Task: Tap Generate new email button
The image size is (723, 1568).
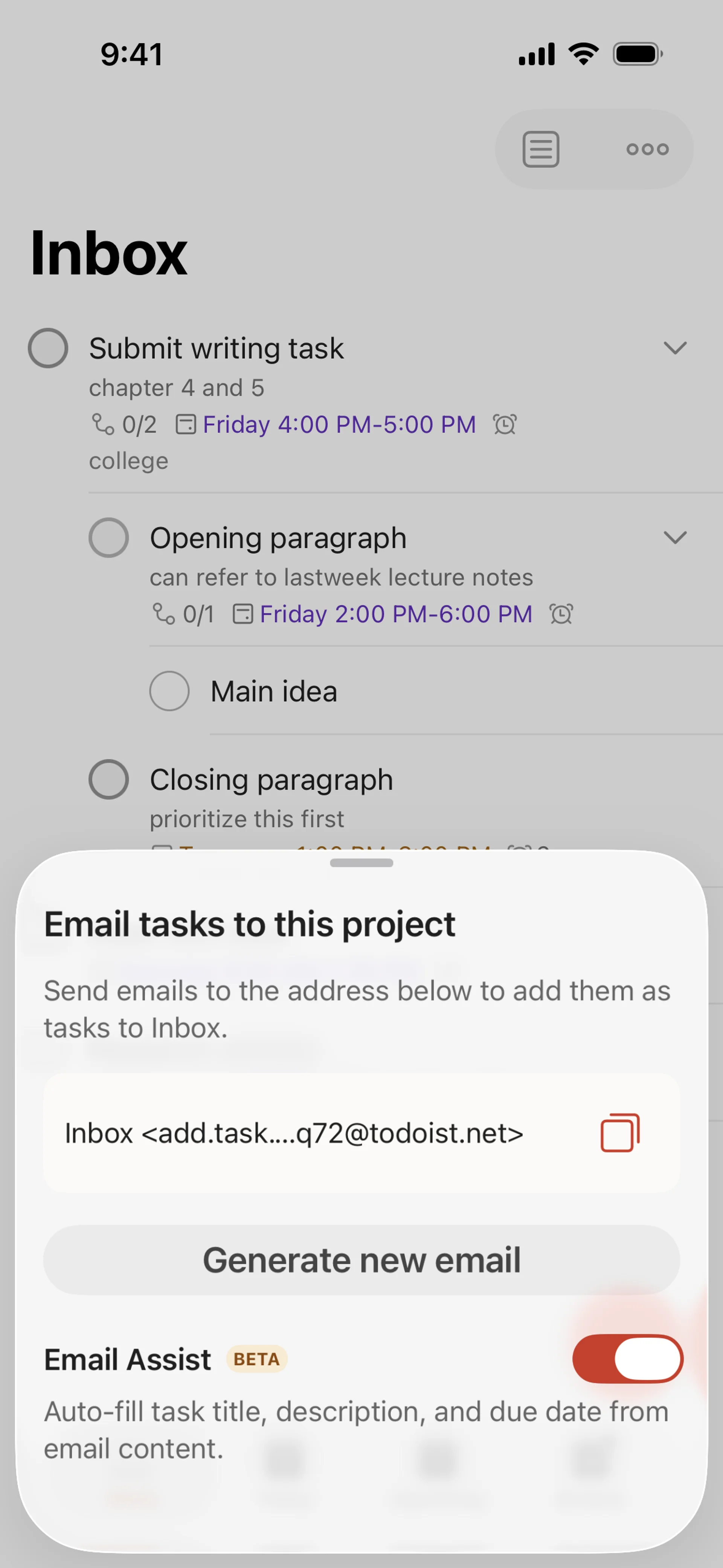Action: point(361,1259)
